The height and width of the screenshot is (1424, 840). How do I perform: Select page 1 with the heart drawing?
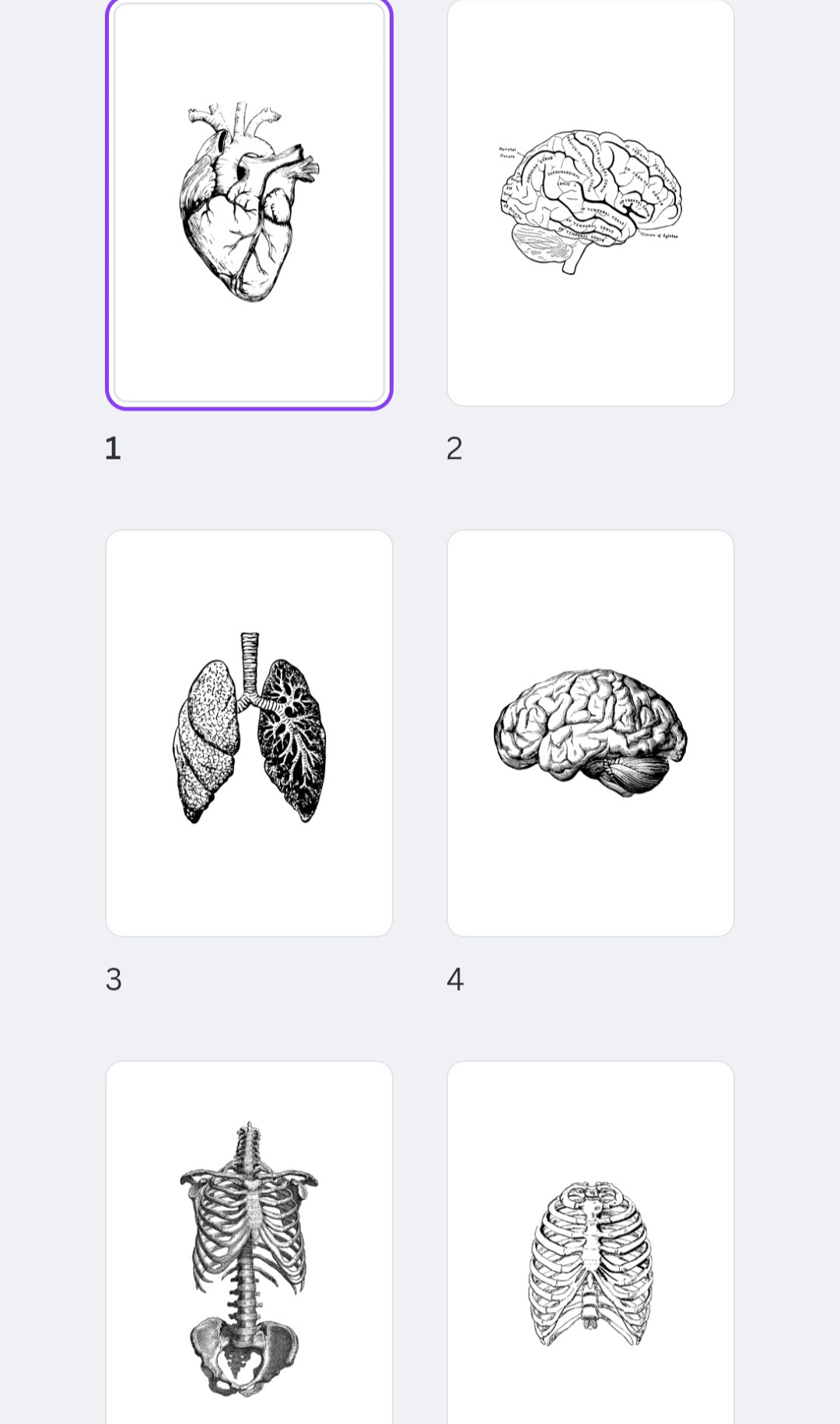tap(249, 202)
